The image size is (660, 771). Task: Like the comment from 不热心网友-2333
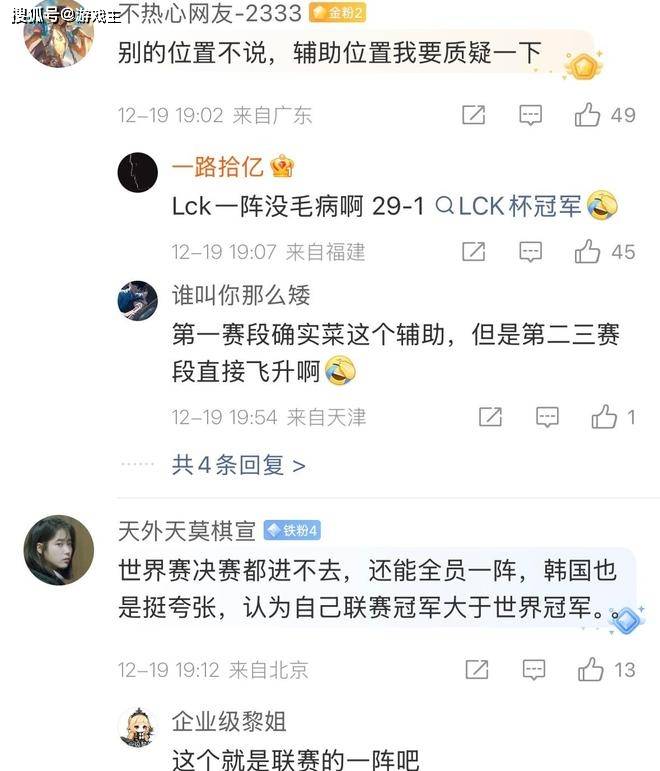point(588,115)
